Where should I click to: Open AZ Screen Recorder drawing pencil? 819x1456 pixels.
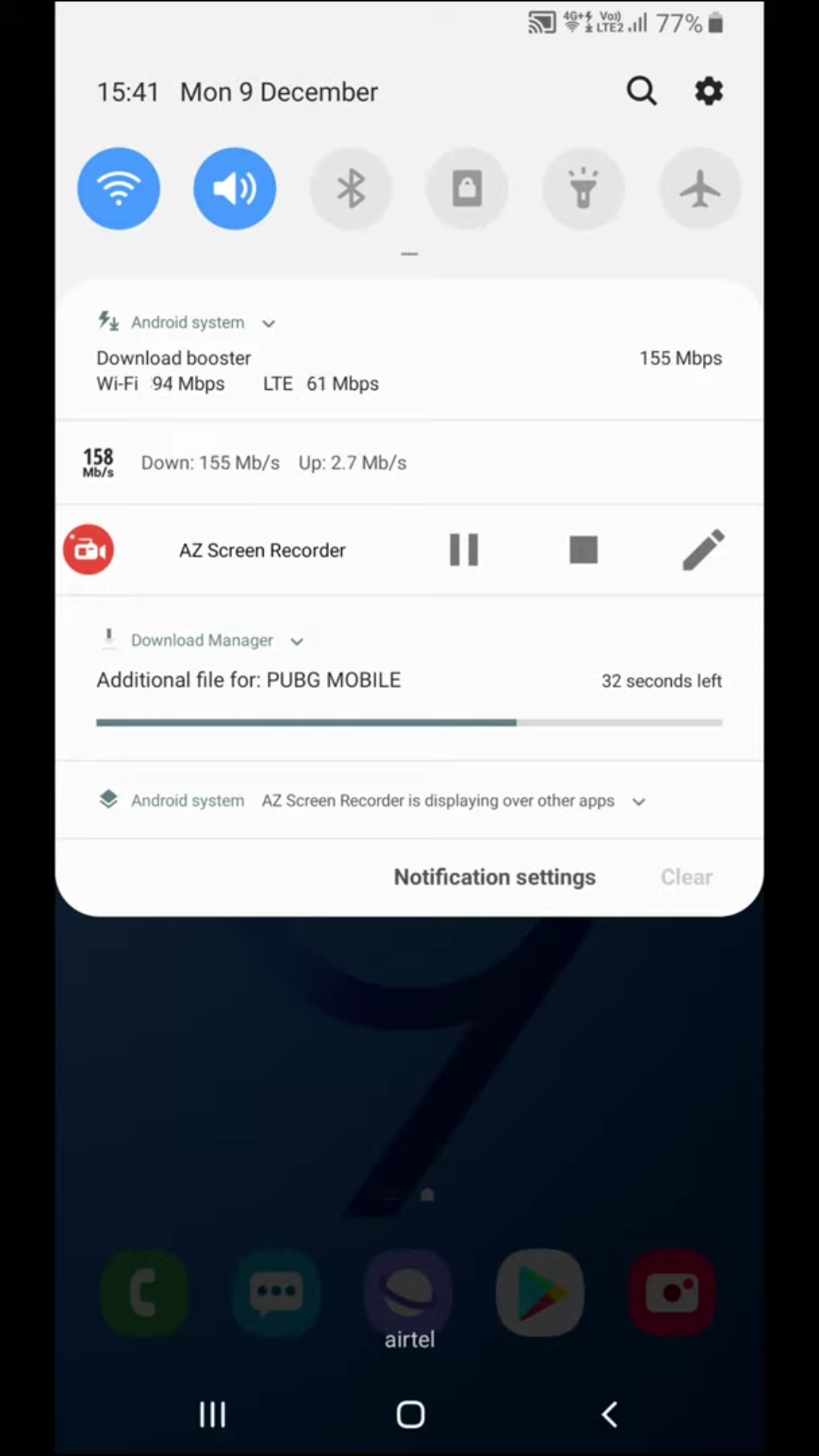(703, 550)
